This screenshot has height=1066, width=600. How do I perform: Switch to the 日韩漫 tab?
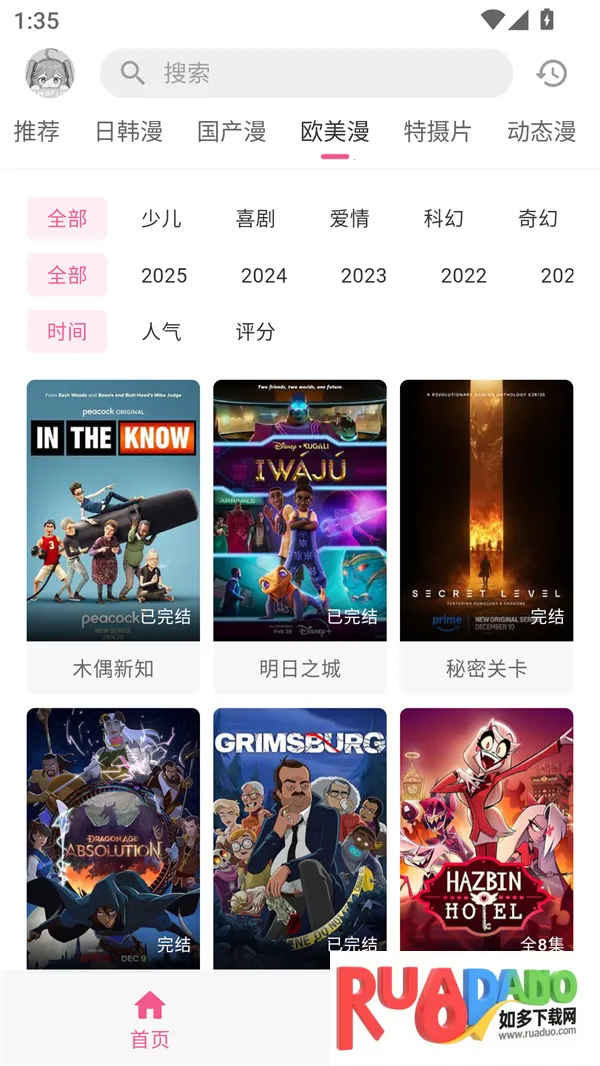click(129, 131)
